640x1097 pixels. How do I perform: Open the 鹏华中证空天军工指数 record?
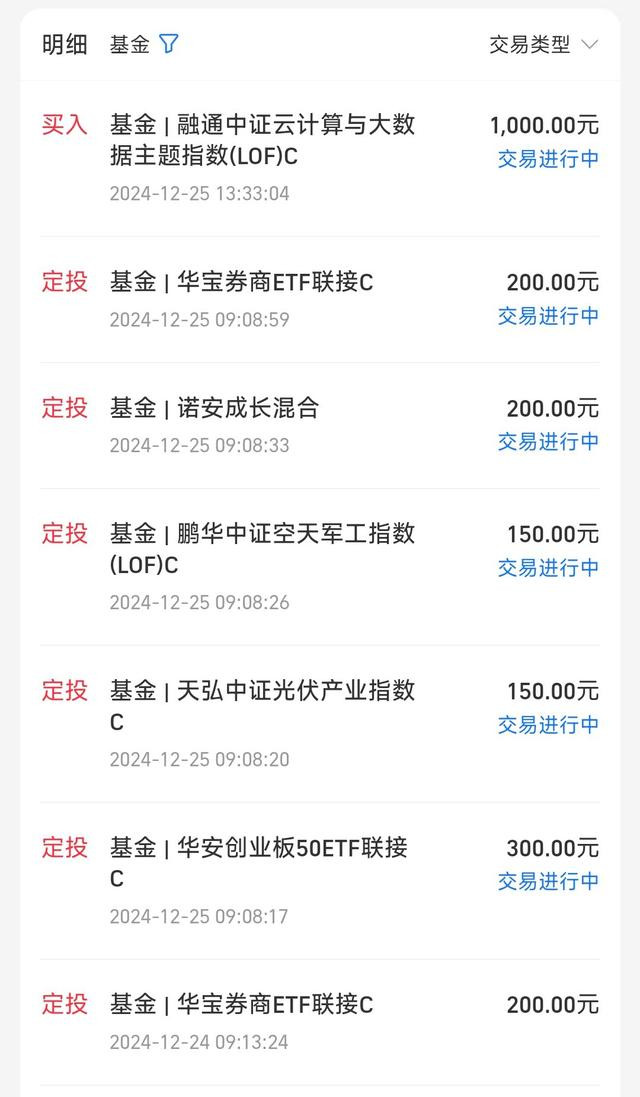coord(320,567)
